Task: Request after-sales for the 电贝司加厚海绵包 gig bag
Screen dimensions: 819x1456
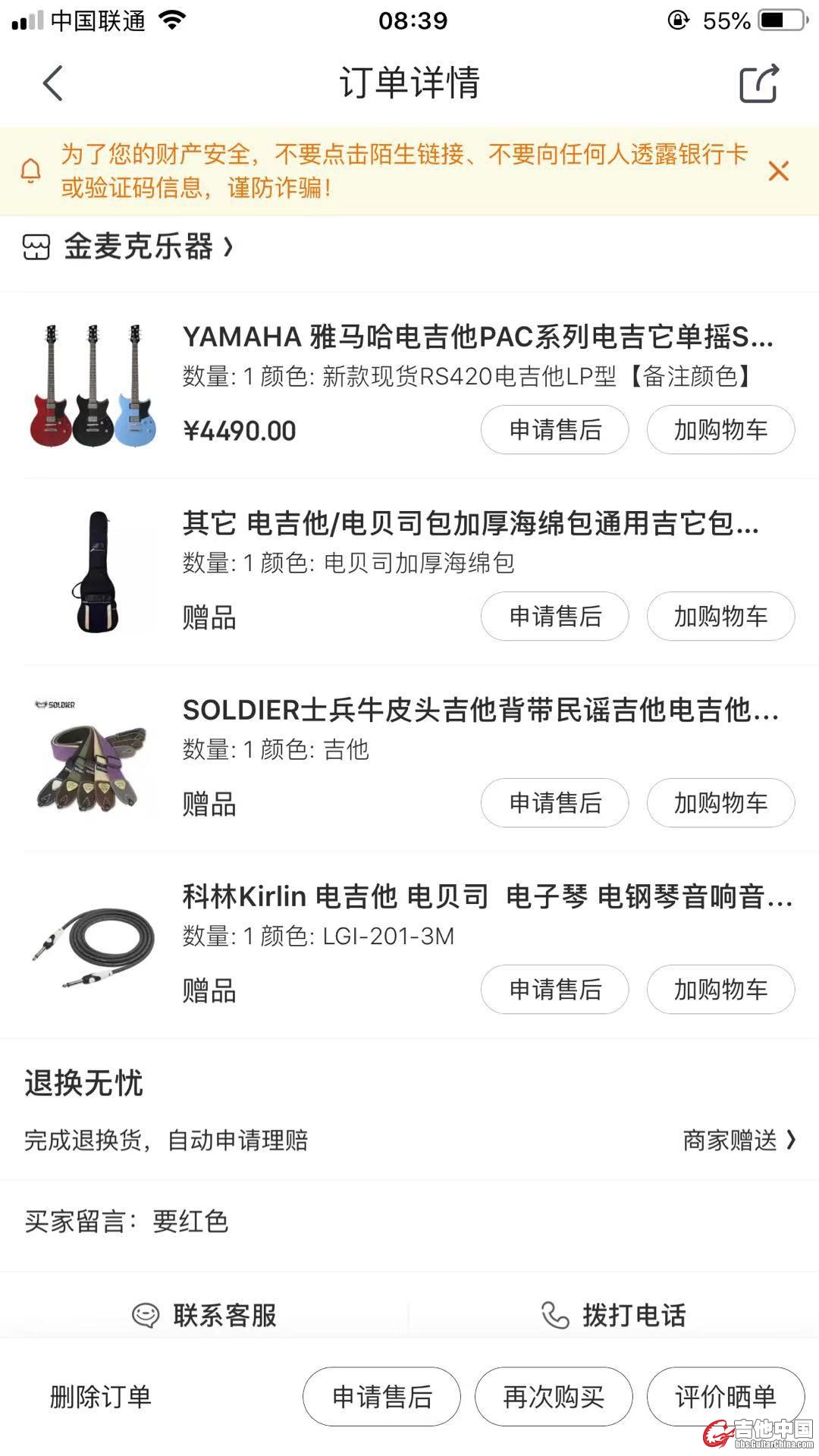Action: pyautogui.click(x=554, y=617)
